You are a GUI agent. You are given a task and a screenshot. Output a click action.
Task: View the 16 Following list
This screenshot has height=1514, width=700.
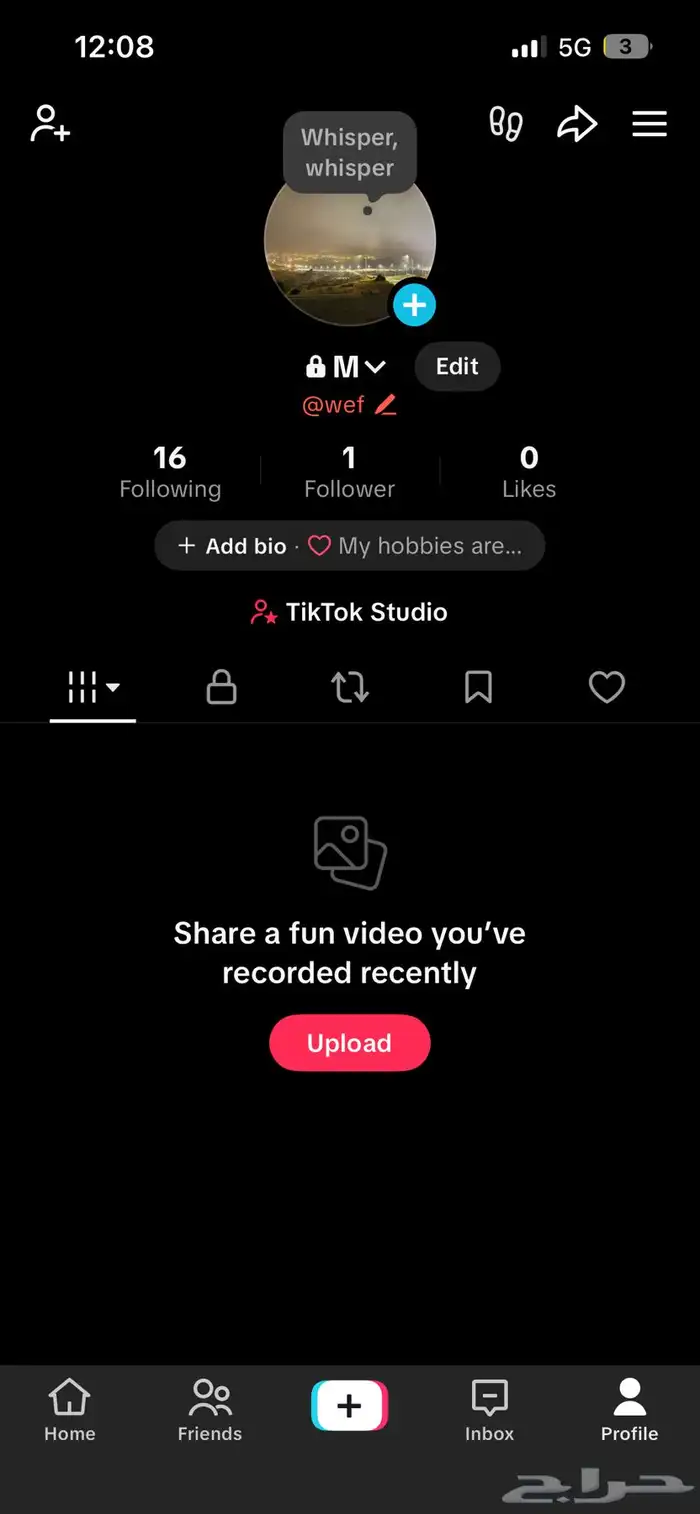(x=170, y=472)
